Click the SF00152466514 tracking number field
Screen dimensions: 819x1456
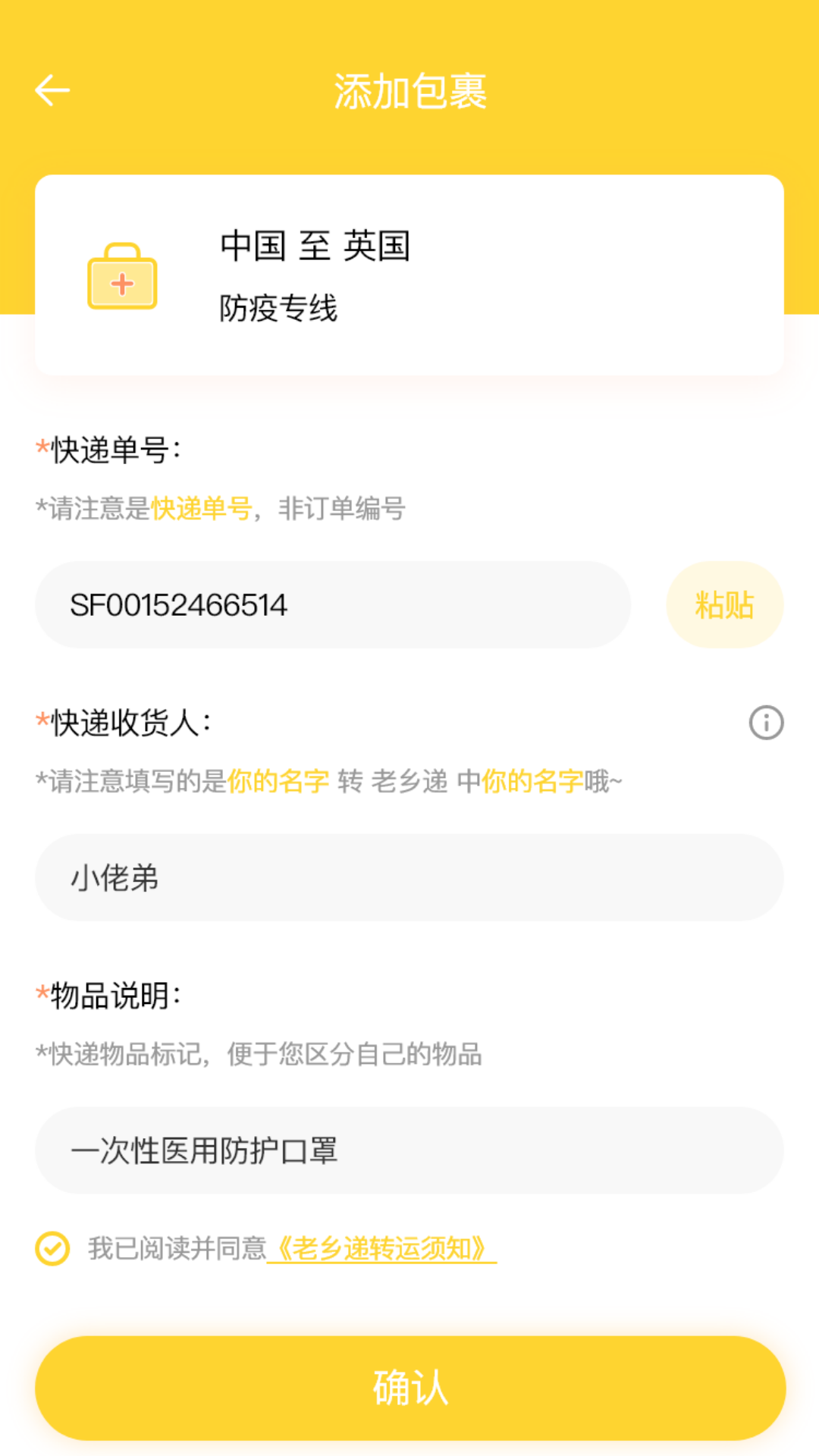click(332, 604)
